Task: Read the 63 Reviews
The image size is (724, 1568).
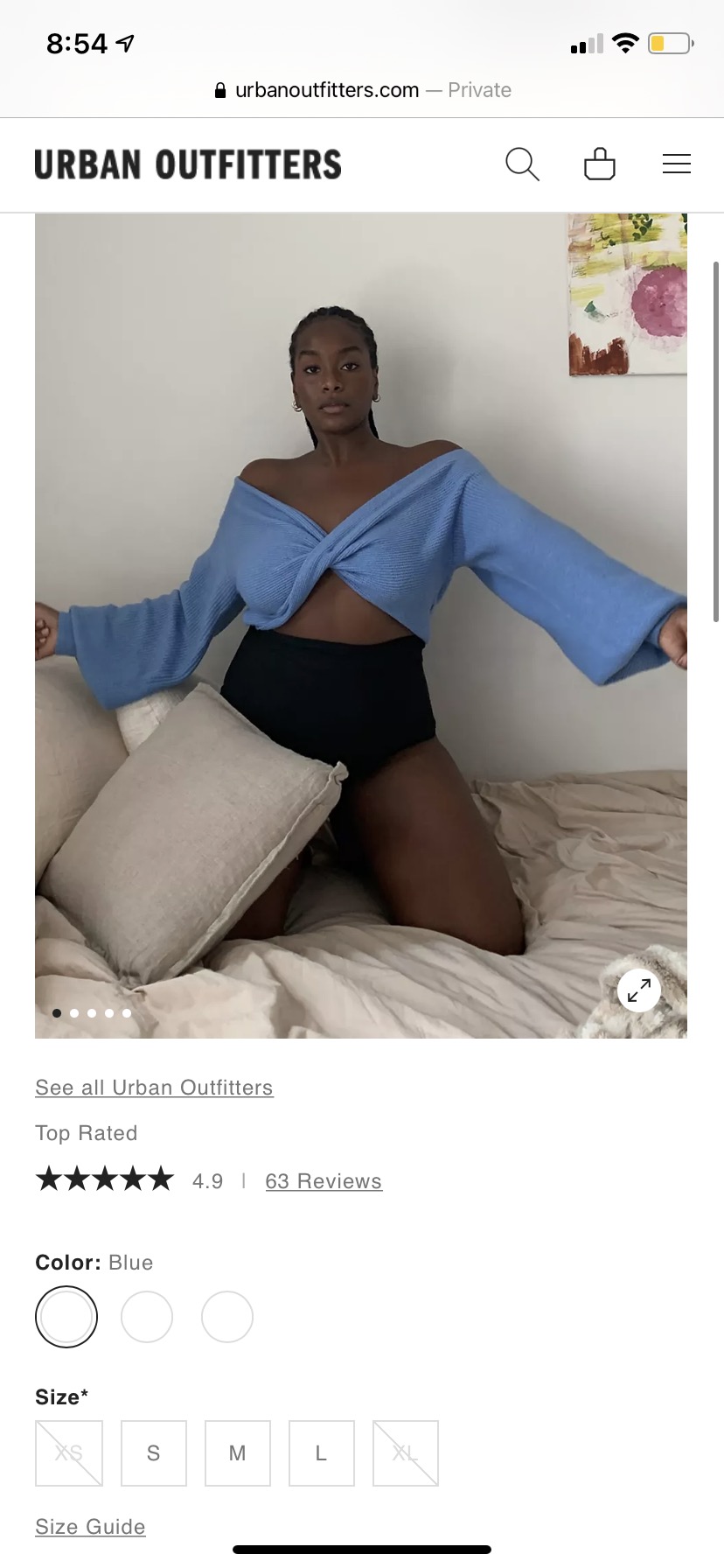Action: point(324,1181)
